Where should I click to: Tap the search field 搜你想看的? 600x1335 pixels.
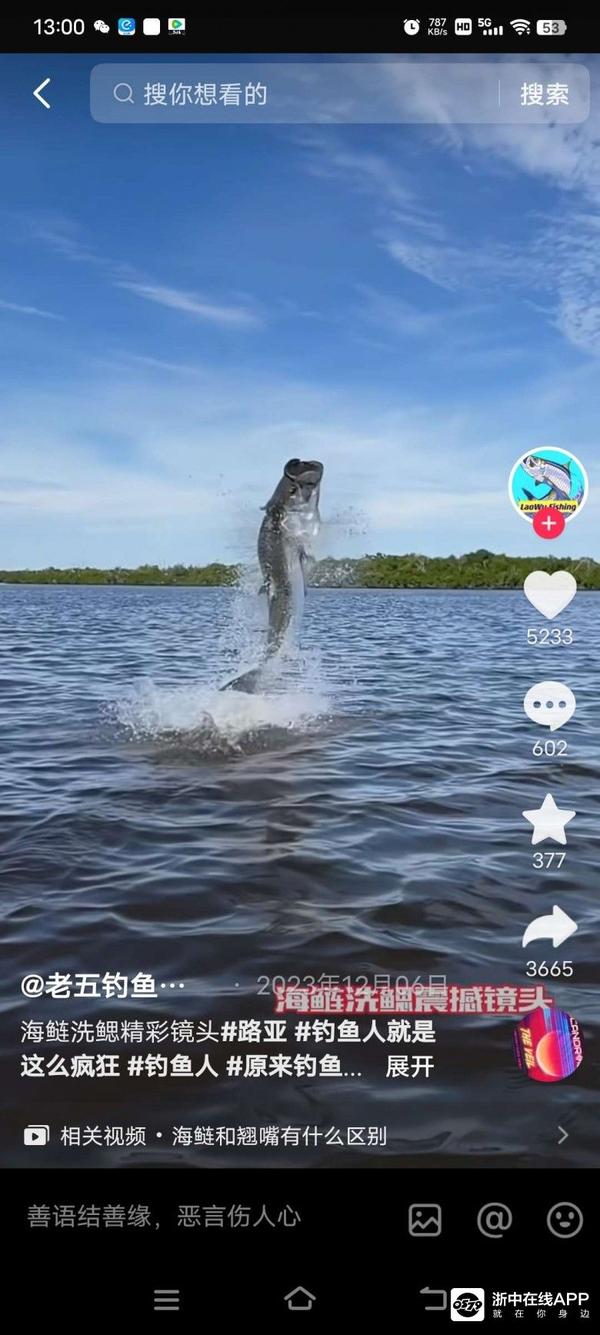point(300,94)
